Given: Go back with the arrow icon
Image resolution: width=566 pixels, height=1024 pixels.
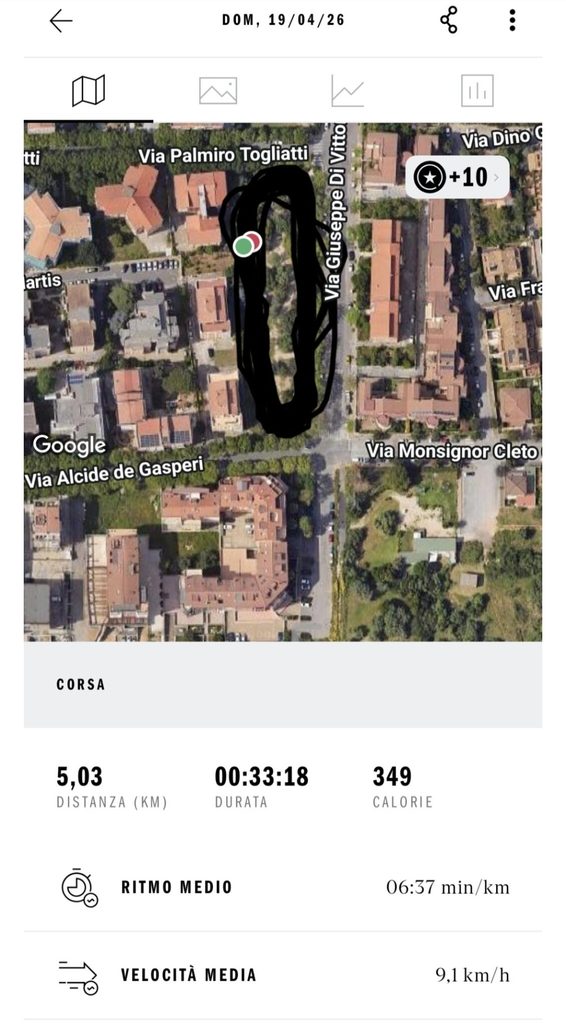Looking at the screenshot, I should point(61,21).
